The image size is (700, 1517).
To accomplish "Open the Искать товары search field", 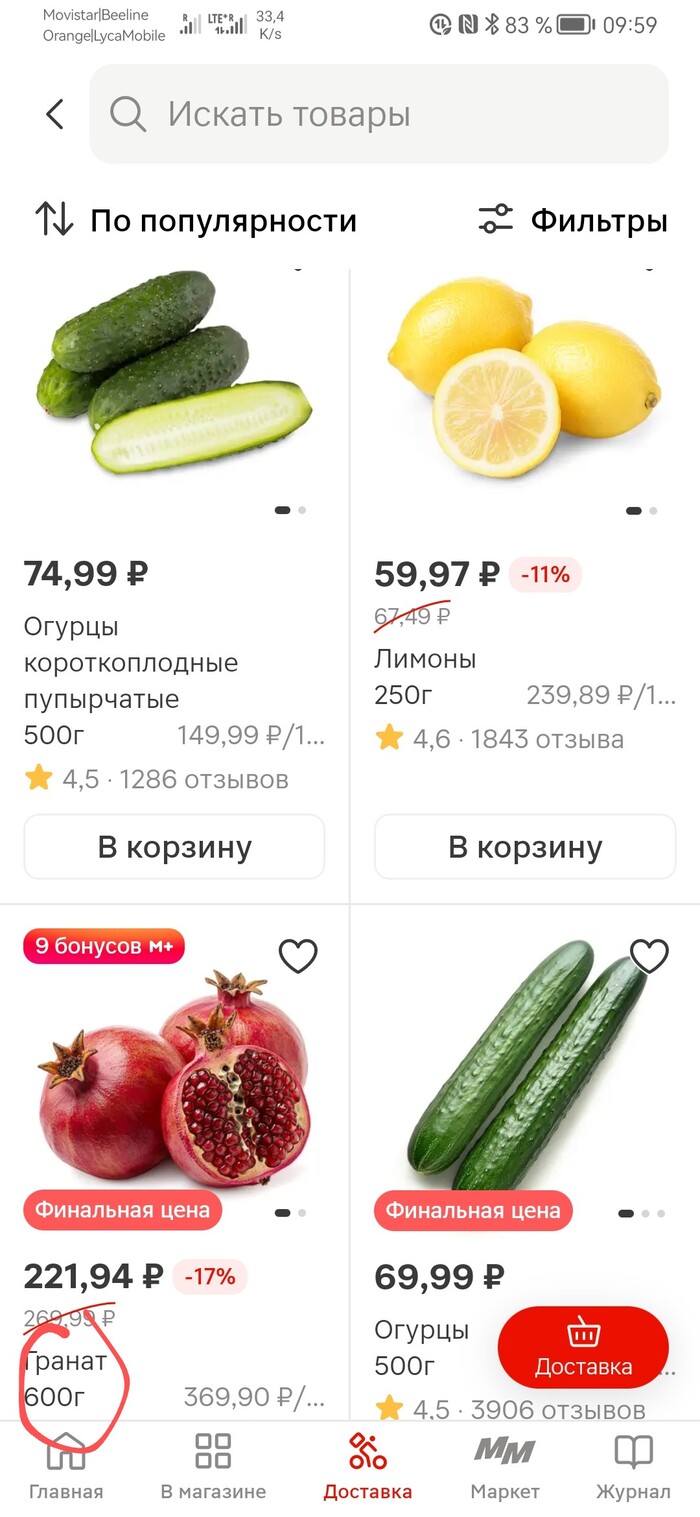I will [x=380, y=115].
